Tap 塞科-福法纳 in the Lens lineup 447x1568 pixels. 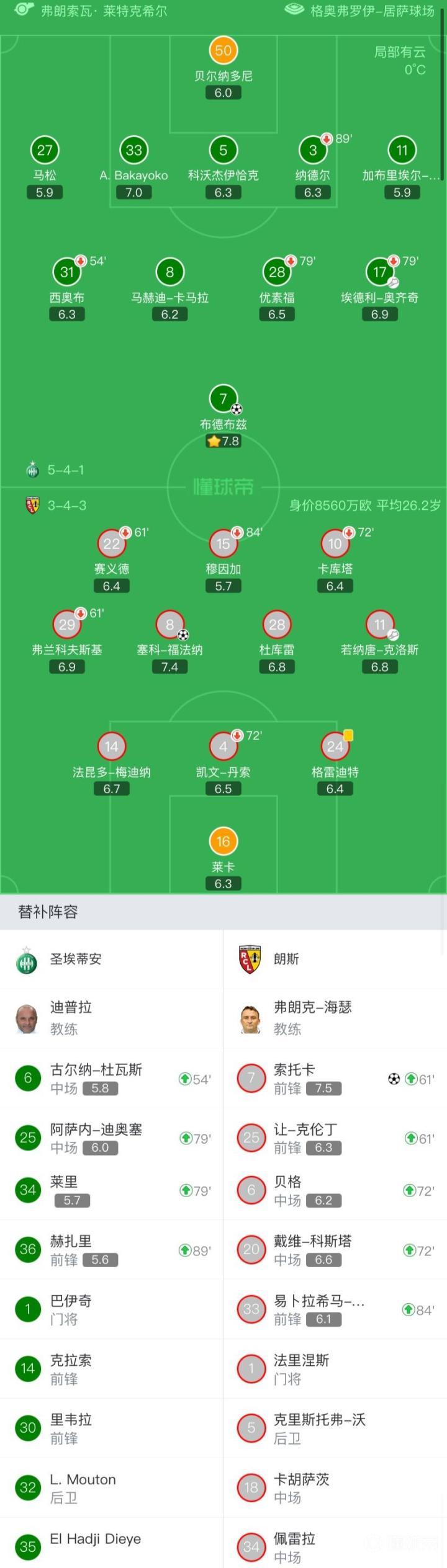pos(169,626)
